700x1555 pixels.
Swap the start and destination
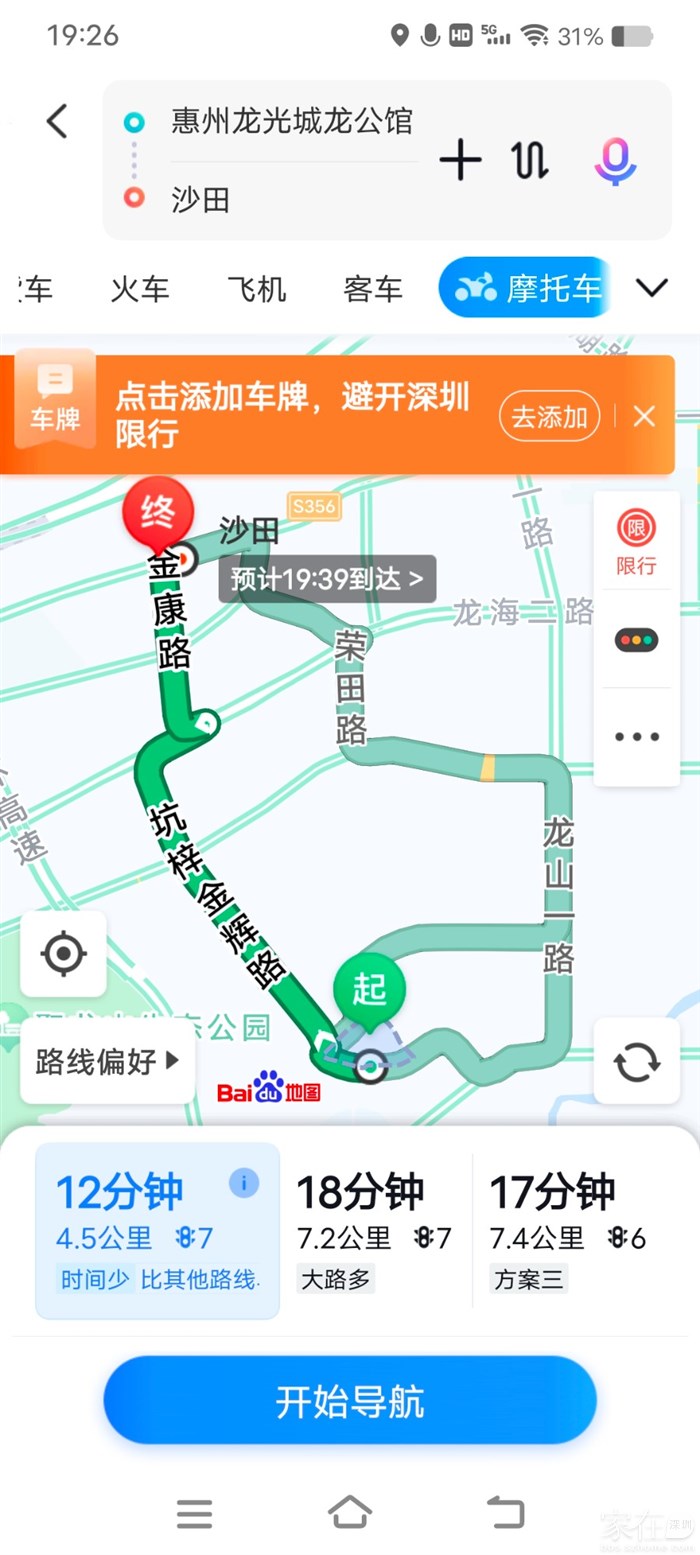click(x=530, y=160)
